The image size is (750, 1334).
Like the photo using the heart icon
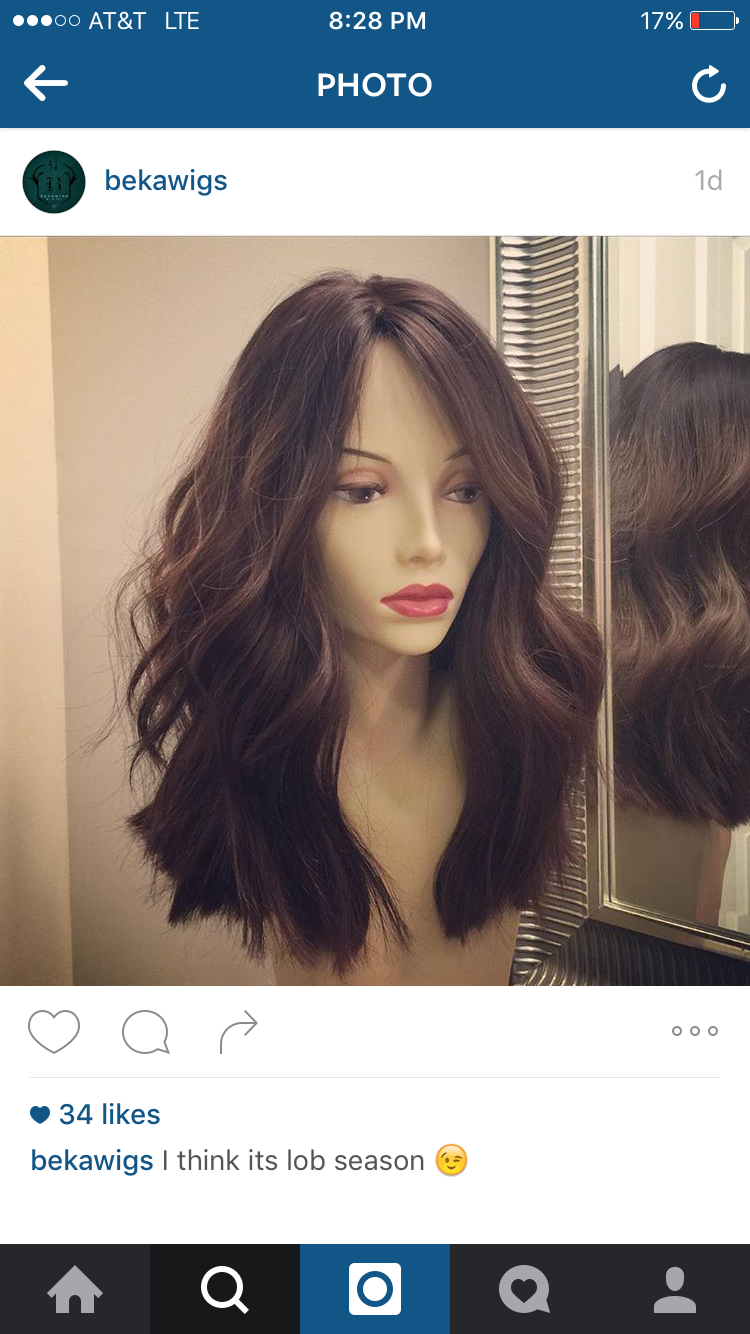tap(54, 1031)
